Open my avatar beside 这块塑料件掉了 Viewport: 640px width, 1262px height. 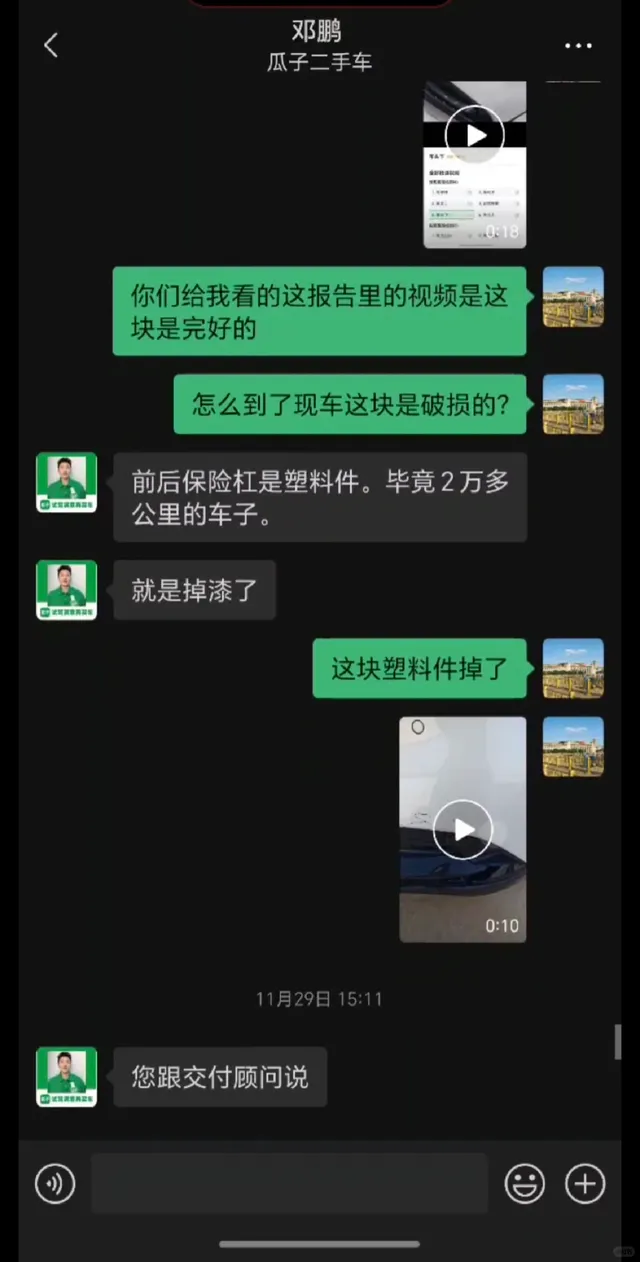(573, 668)
